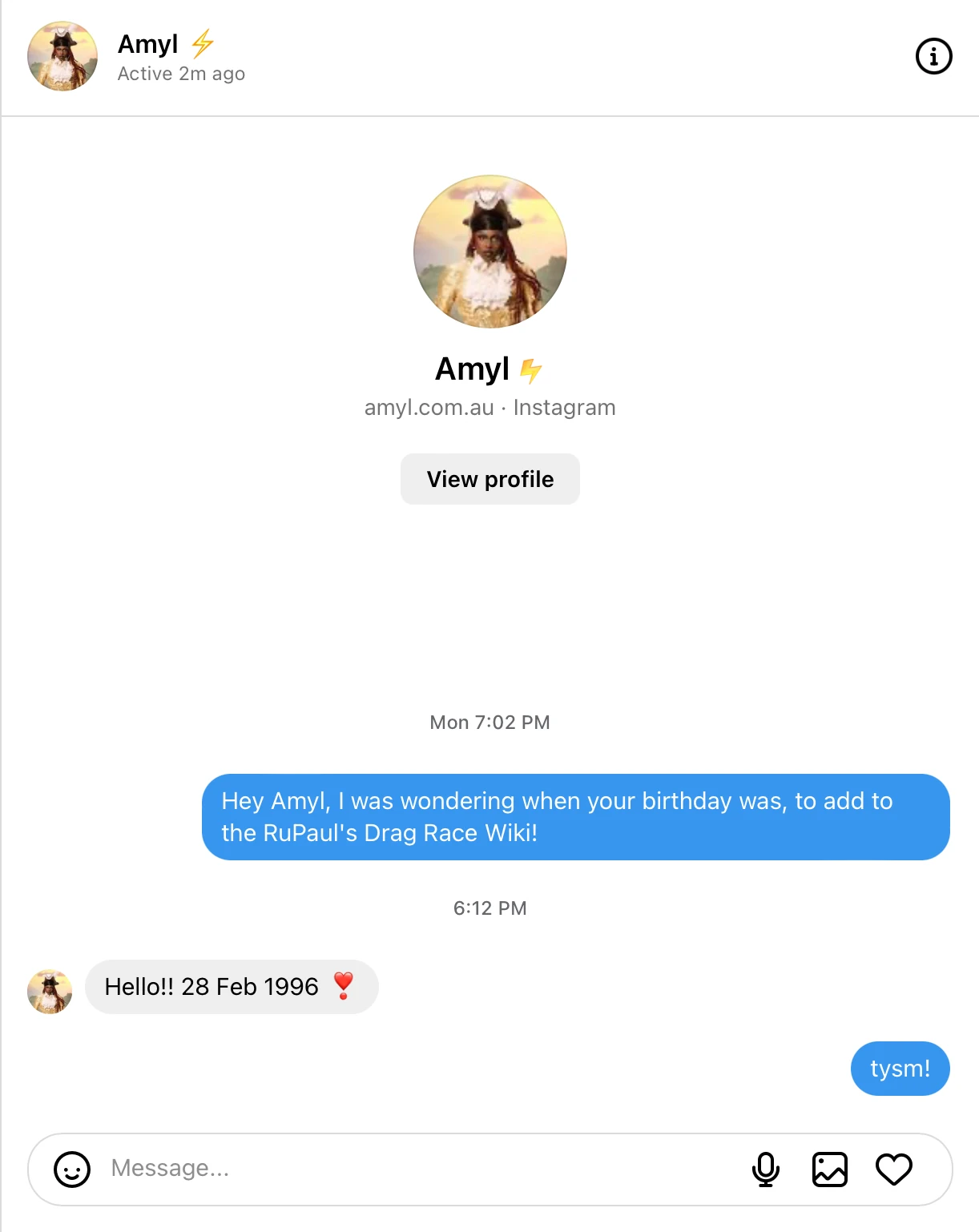This screenshot has height=1232, width=979.
Task: Attach a photo from gallery
Action: (x=830, y=1169)
